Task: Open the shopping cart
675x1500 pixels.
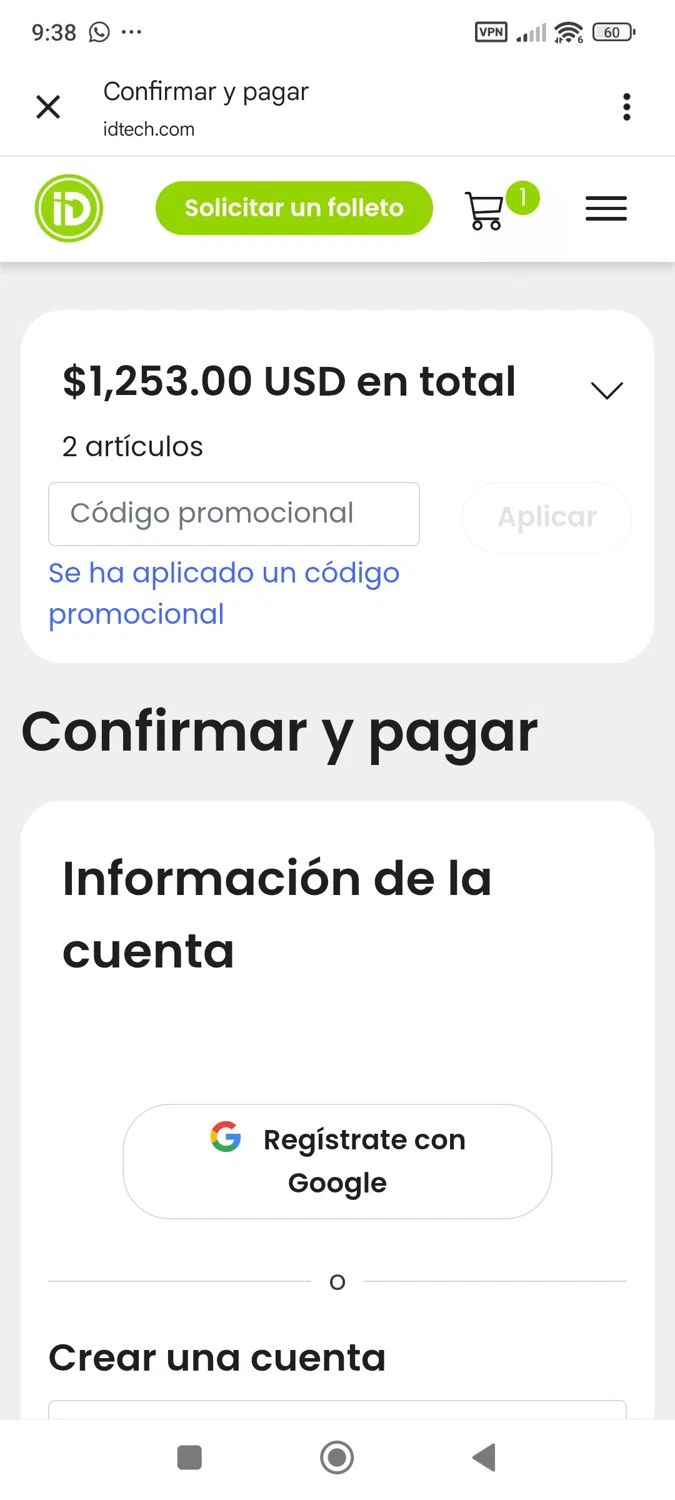Action: [x=486, y=210]
